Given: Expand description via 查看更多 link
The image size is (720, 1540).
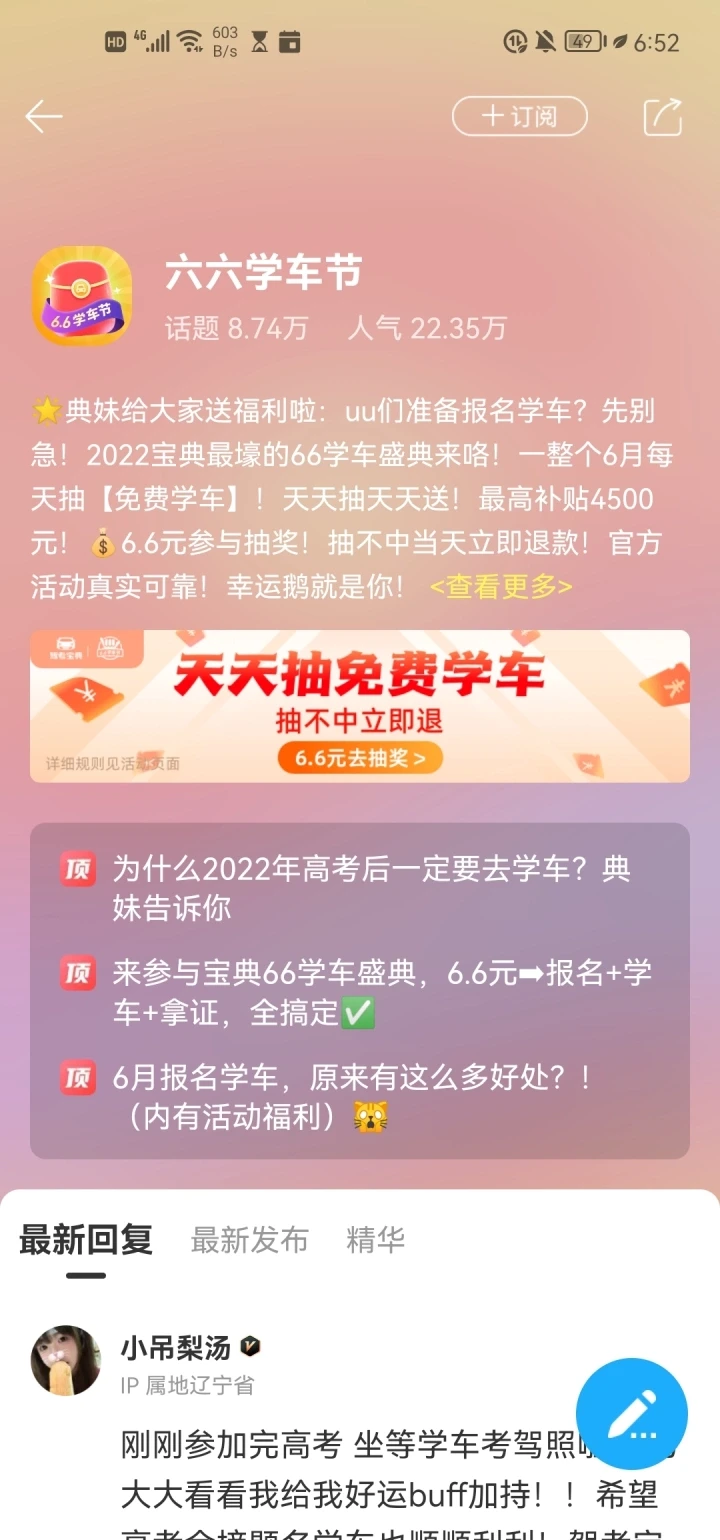Looking at the screenshot, I should click(501, 587).
